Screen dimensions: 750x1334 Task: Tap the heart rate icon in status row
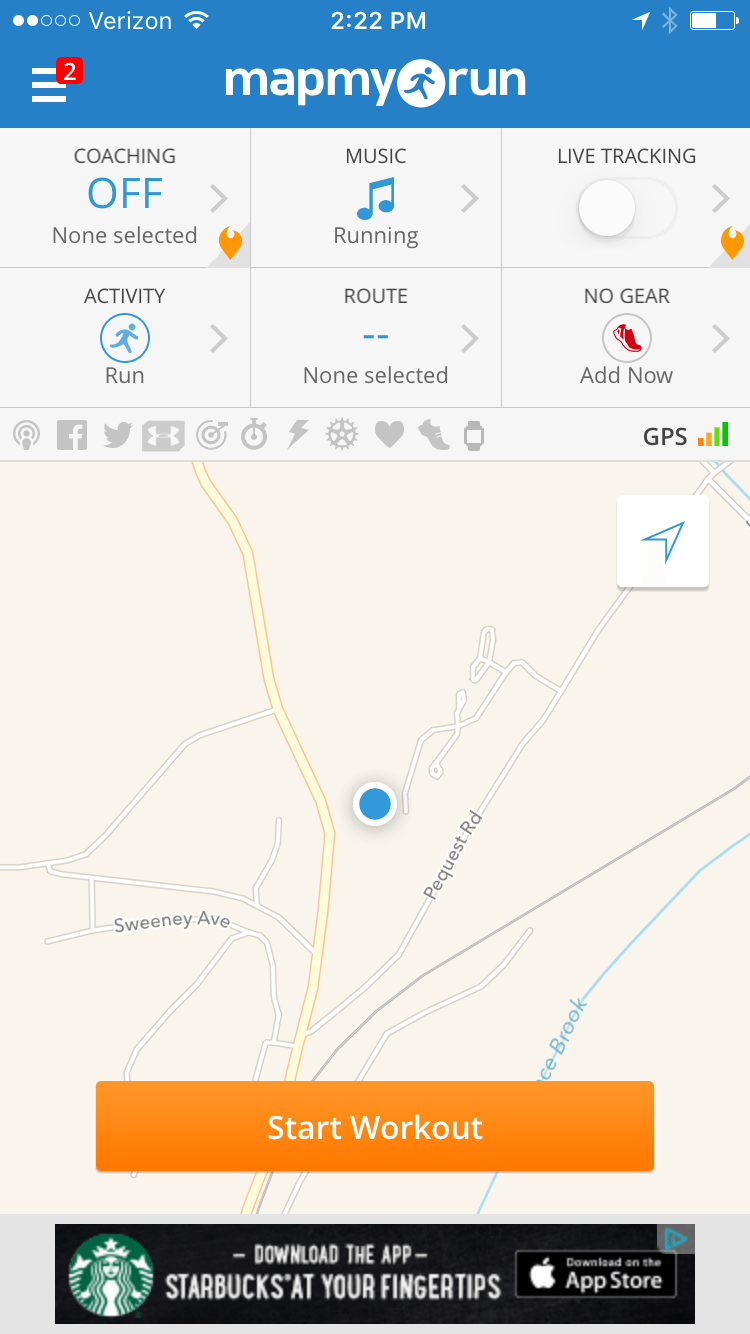[389, 435]
